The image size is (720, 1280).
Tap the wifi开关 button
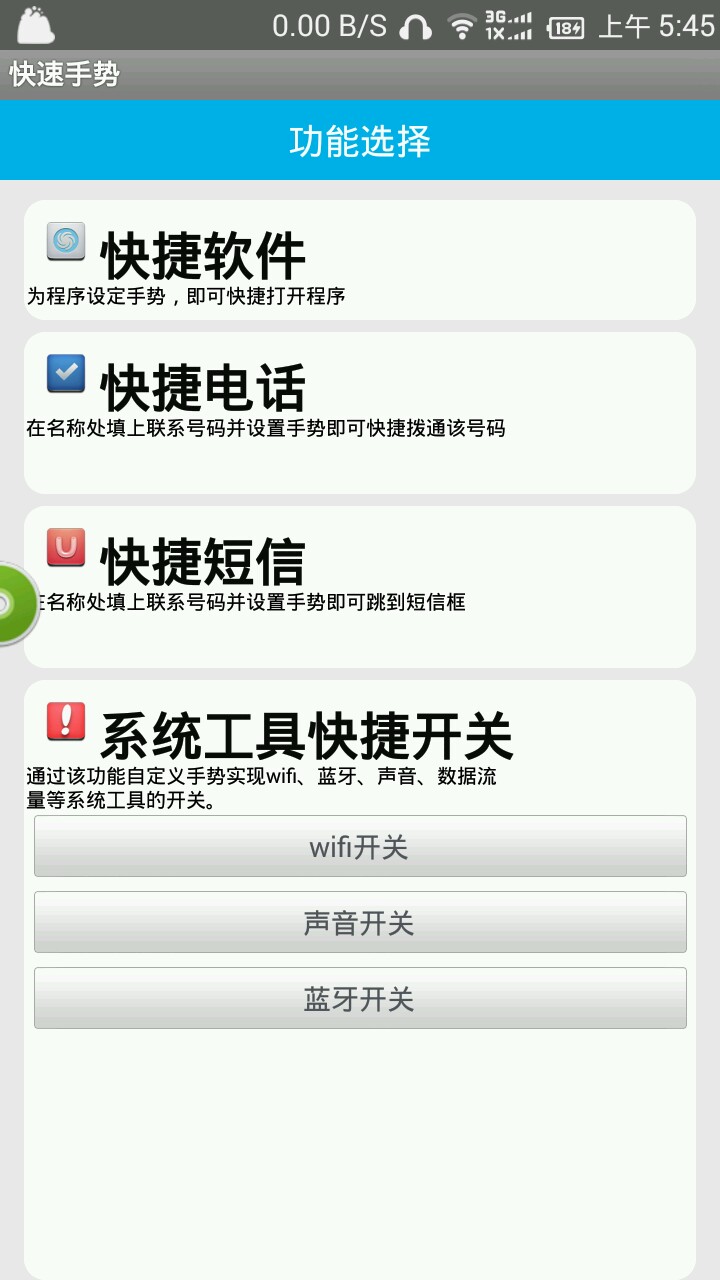point(360,846)
